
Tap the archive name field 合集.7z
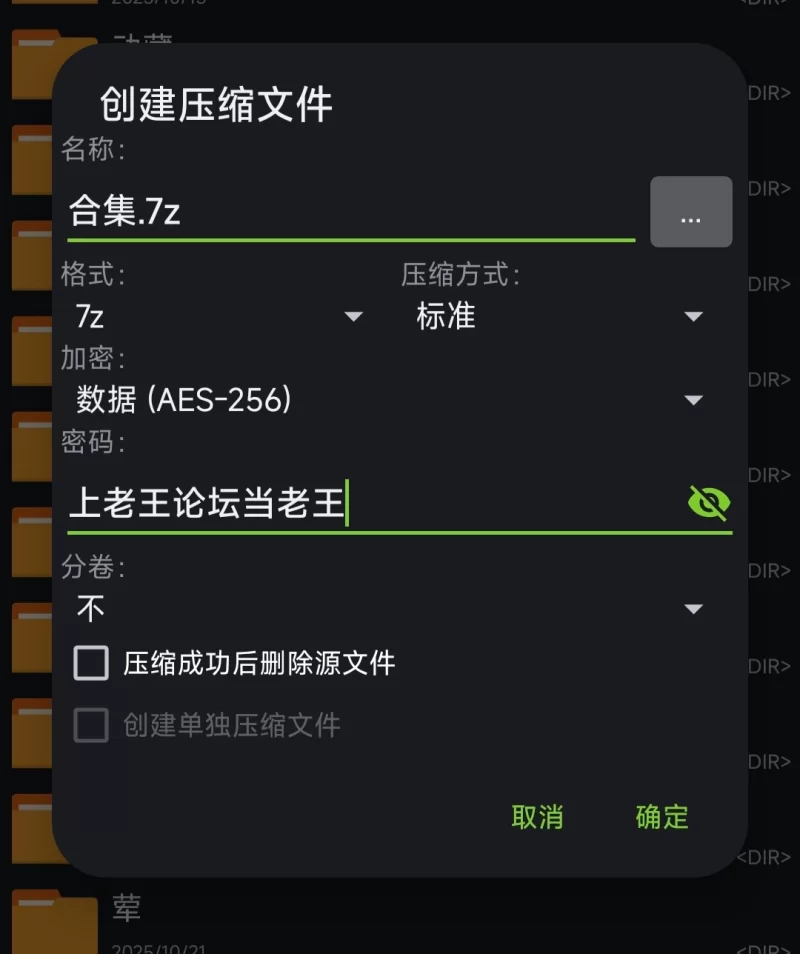coord(350,212)
